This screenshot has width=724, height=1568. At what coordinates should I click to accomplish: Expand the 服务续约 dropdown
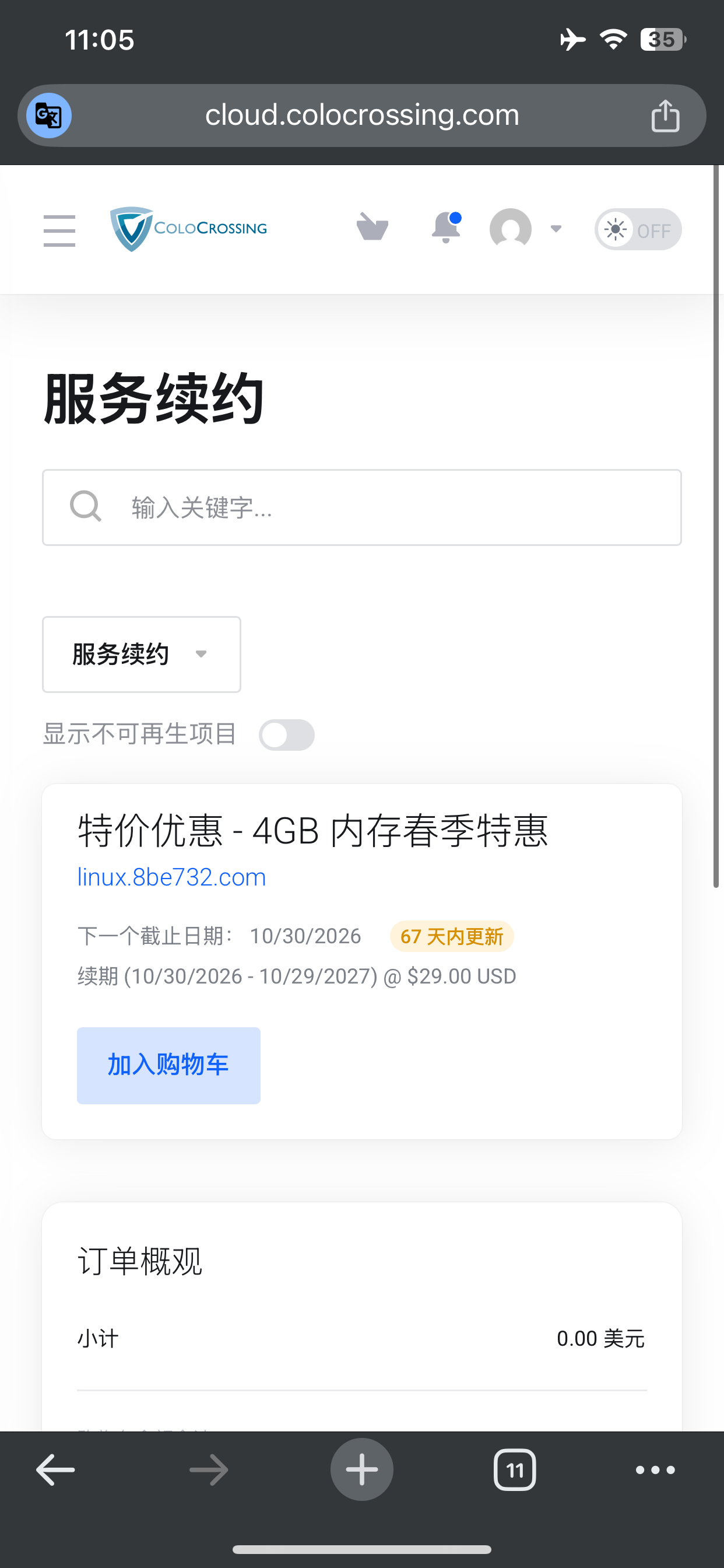[141, 654]
